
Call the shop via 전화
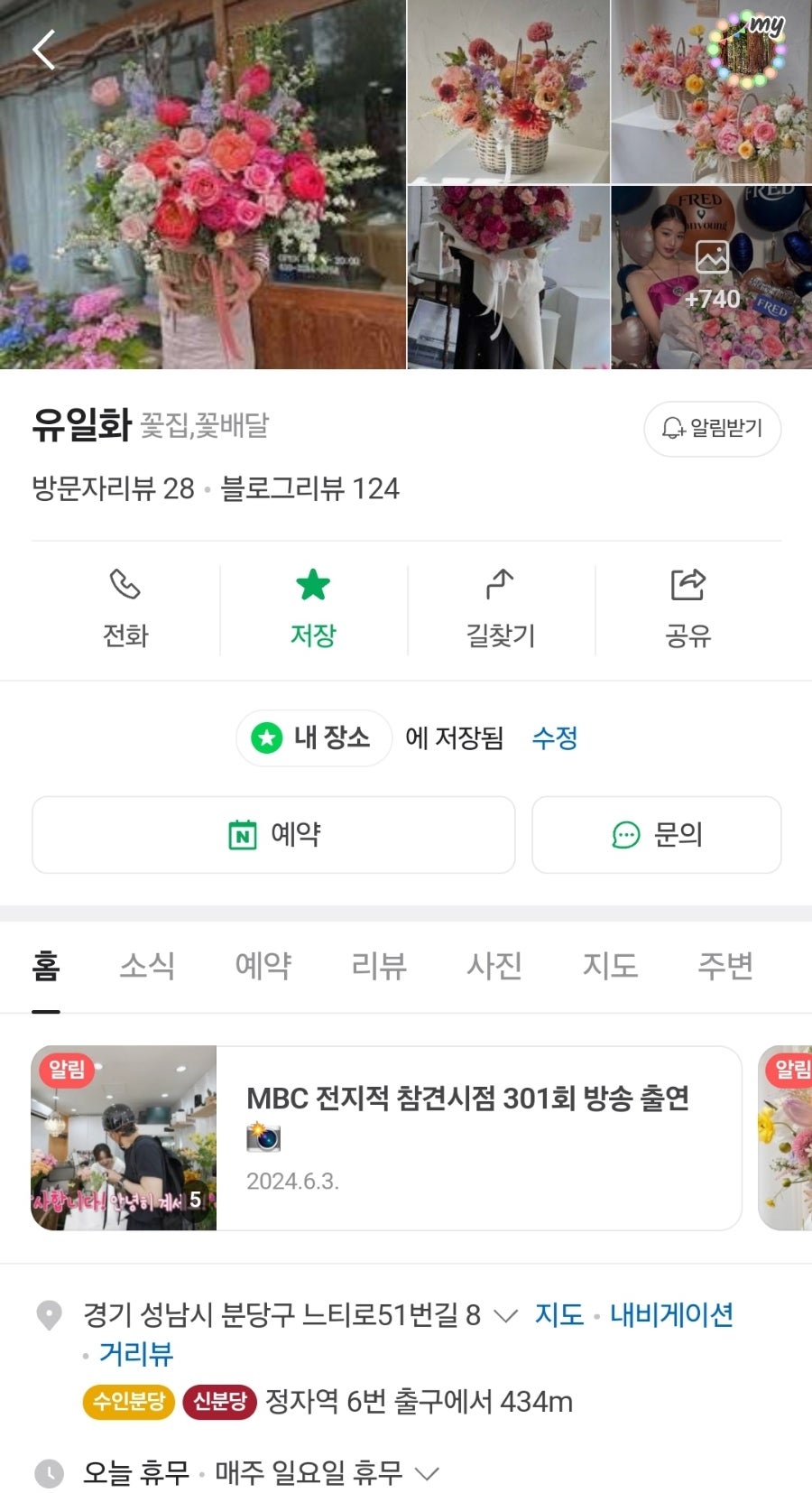click(x=125, y=609)
